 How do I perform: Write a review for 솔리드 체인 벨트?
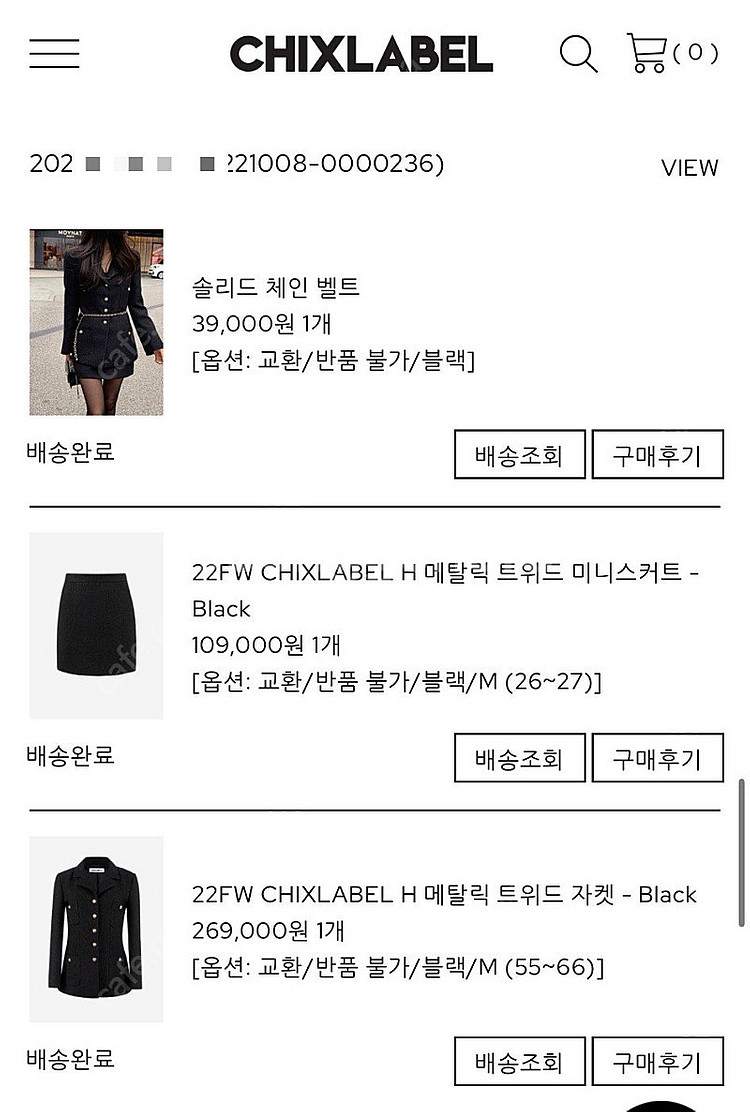click(657, 455)
